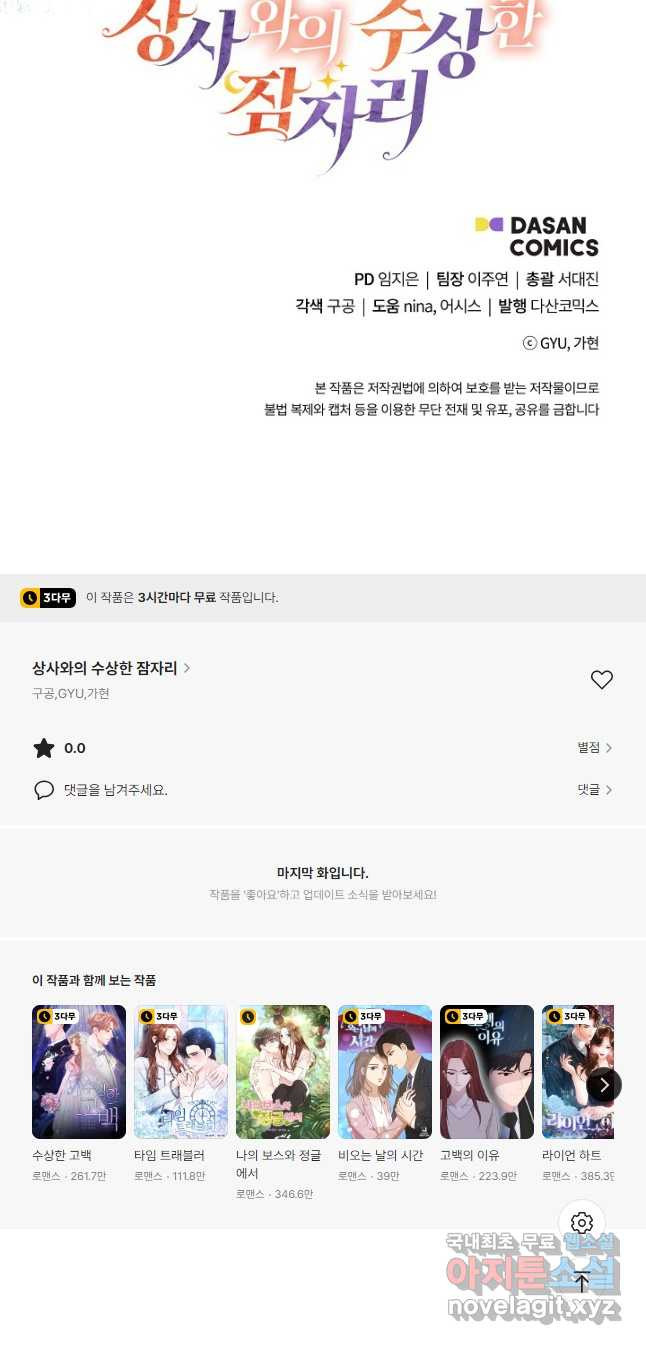
Task: Like this webtoon with the heart icon
Action: [x=601, y=680]
